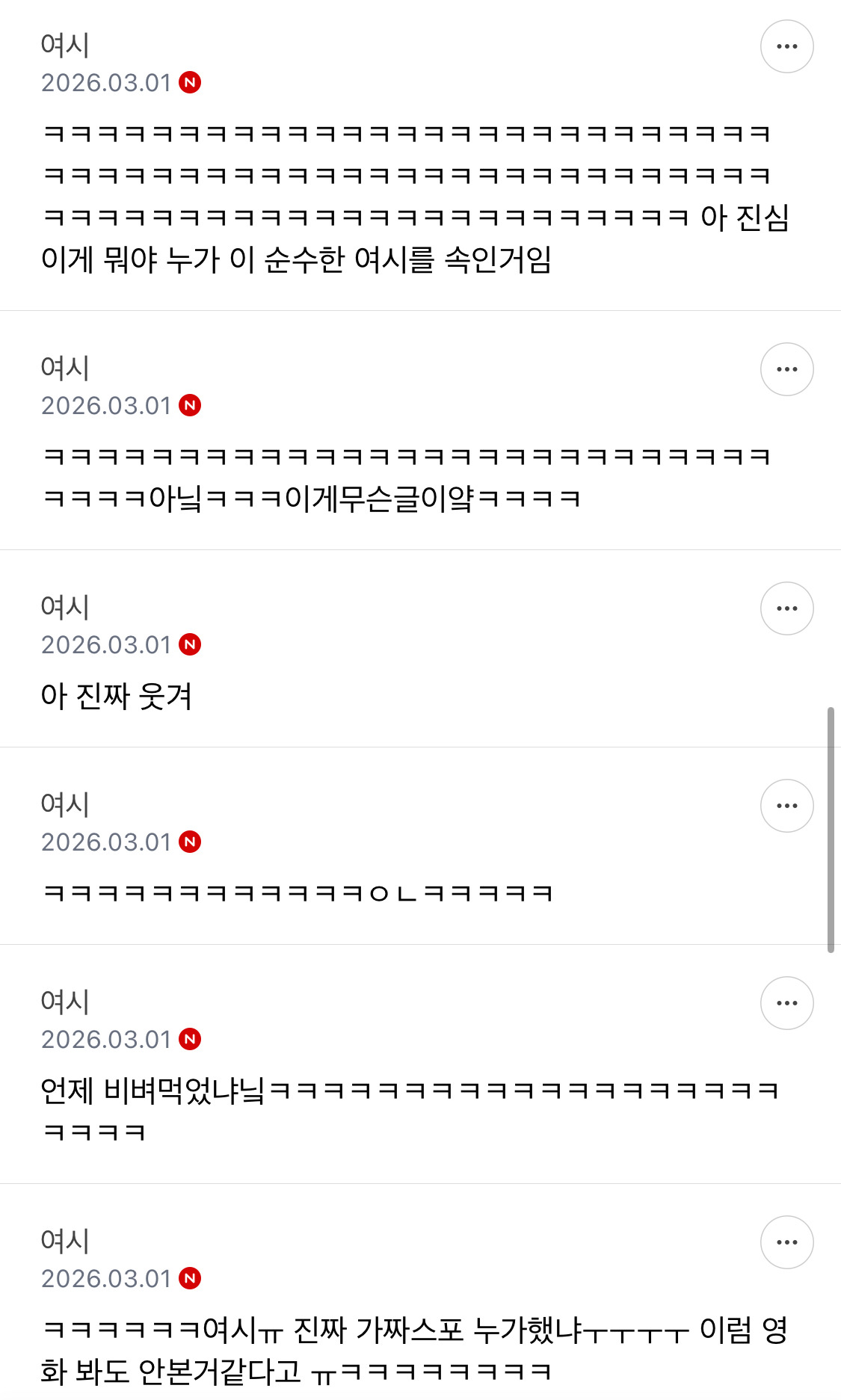Screen dimensions: 841x1400
Task: Open the three-dot menu on '아 진짜 웃겨'
Action: pyautogui.click(x=786, y=608)
